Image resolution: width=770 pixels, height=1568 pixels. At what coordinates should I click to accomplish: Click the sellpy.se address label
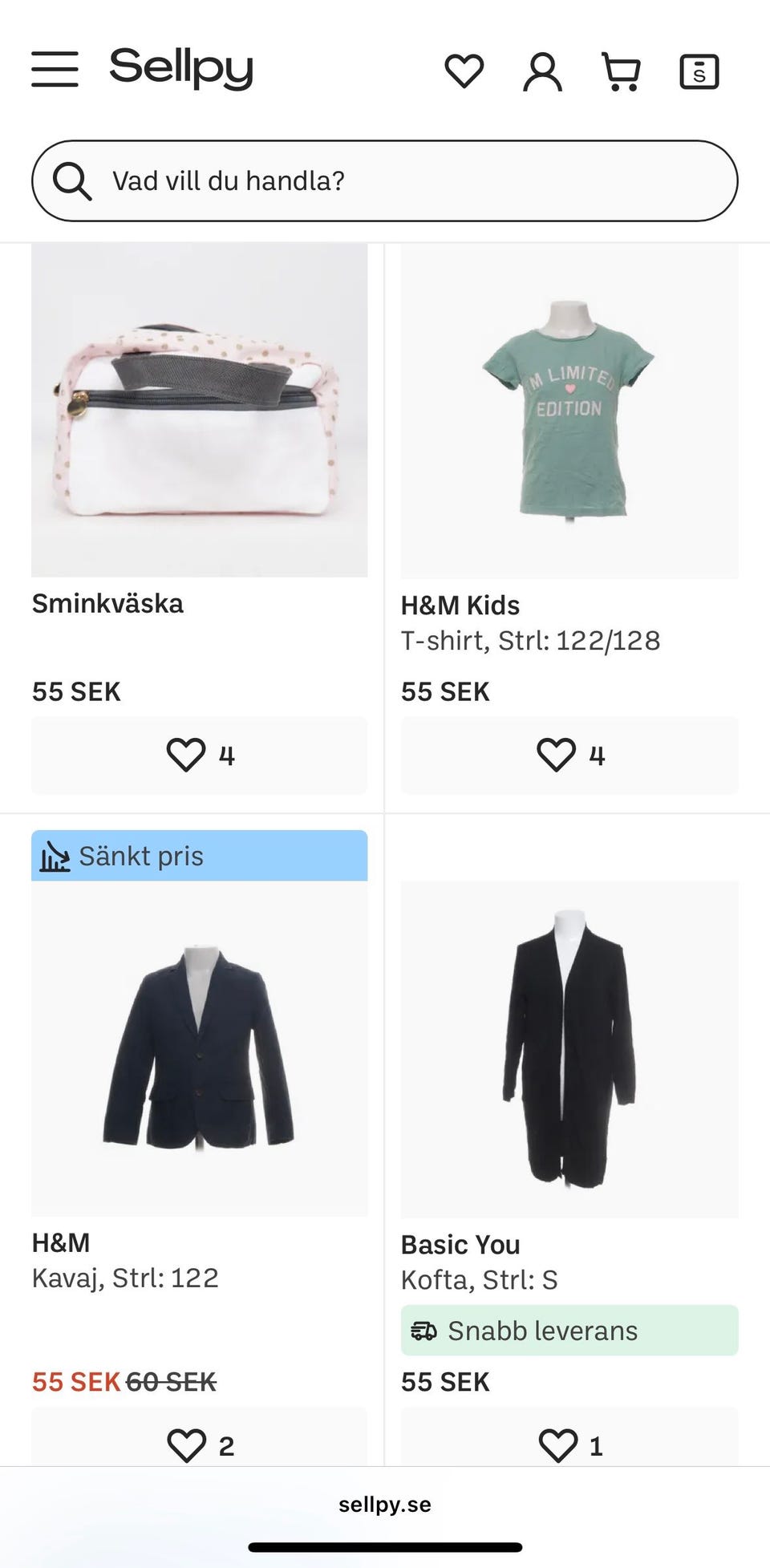tap(385, 1504)
